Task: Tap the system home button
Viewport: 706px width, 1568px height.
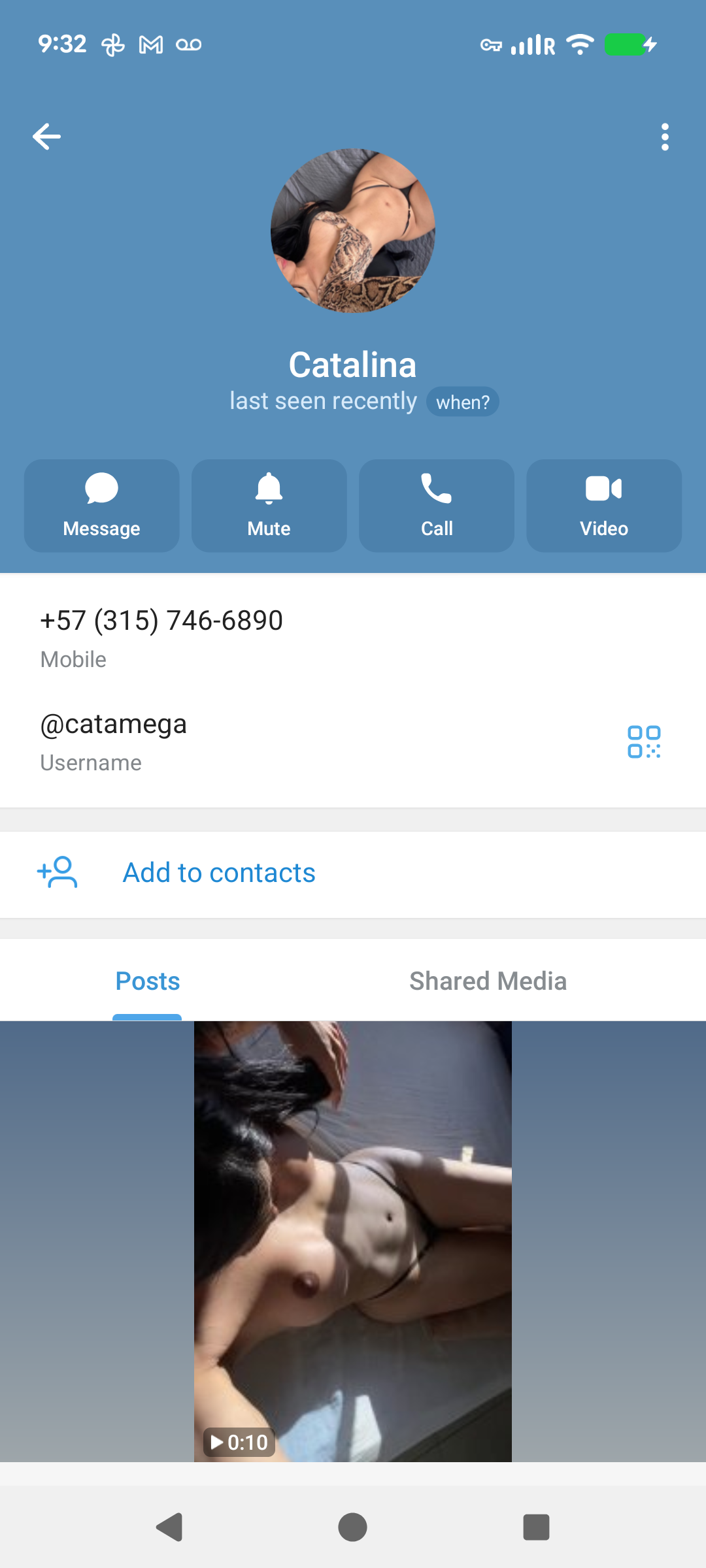Action: click(x=352, y=1527)
